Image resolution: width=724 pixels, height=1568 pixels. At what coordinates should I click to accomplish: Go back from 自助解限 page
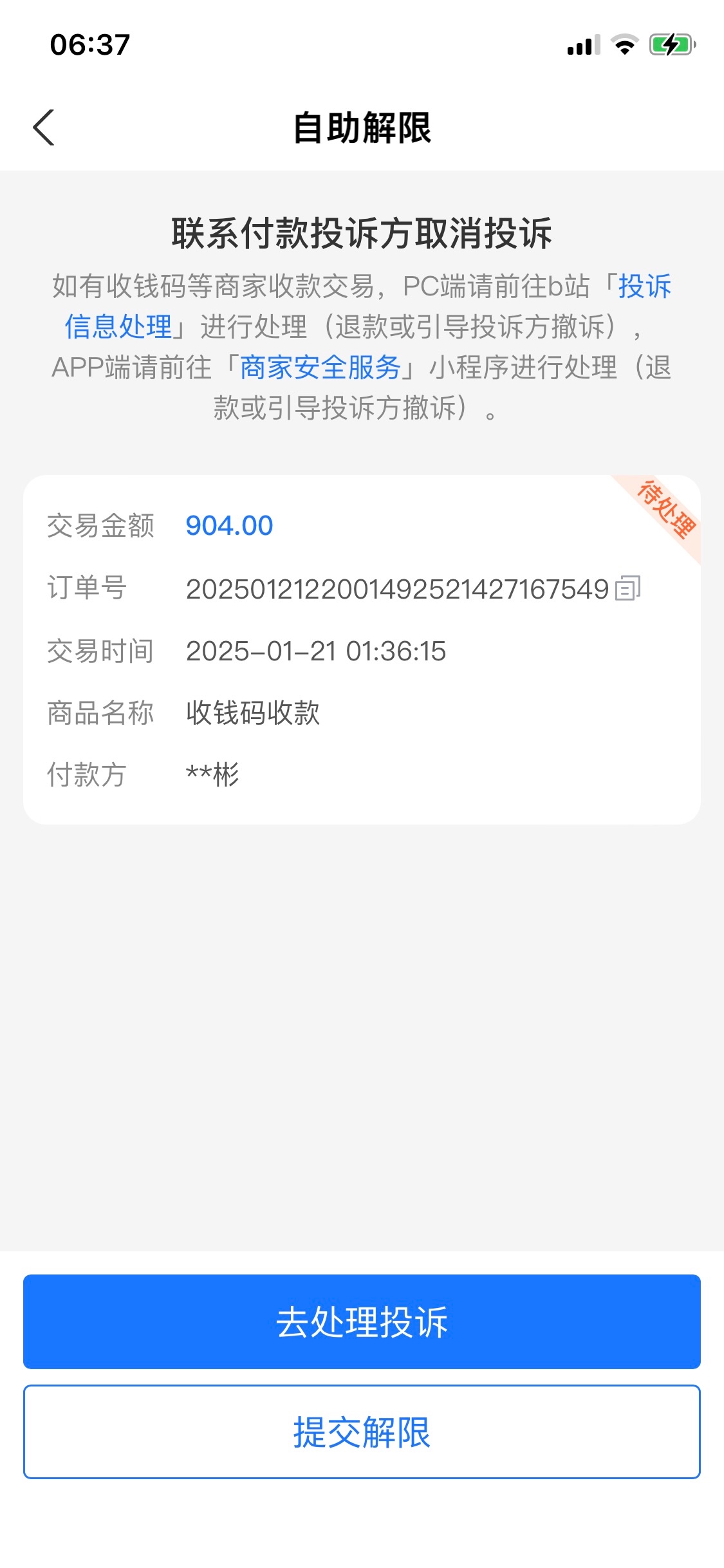44,127
